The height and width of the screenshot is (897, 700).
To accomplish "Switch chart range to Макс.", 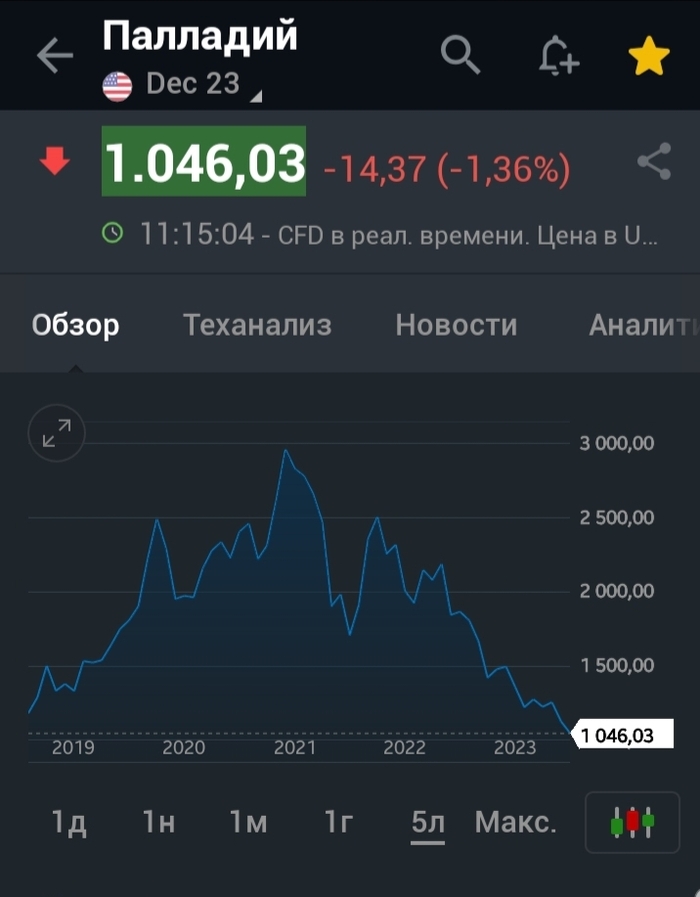I will (x=515, y=822).
